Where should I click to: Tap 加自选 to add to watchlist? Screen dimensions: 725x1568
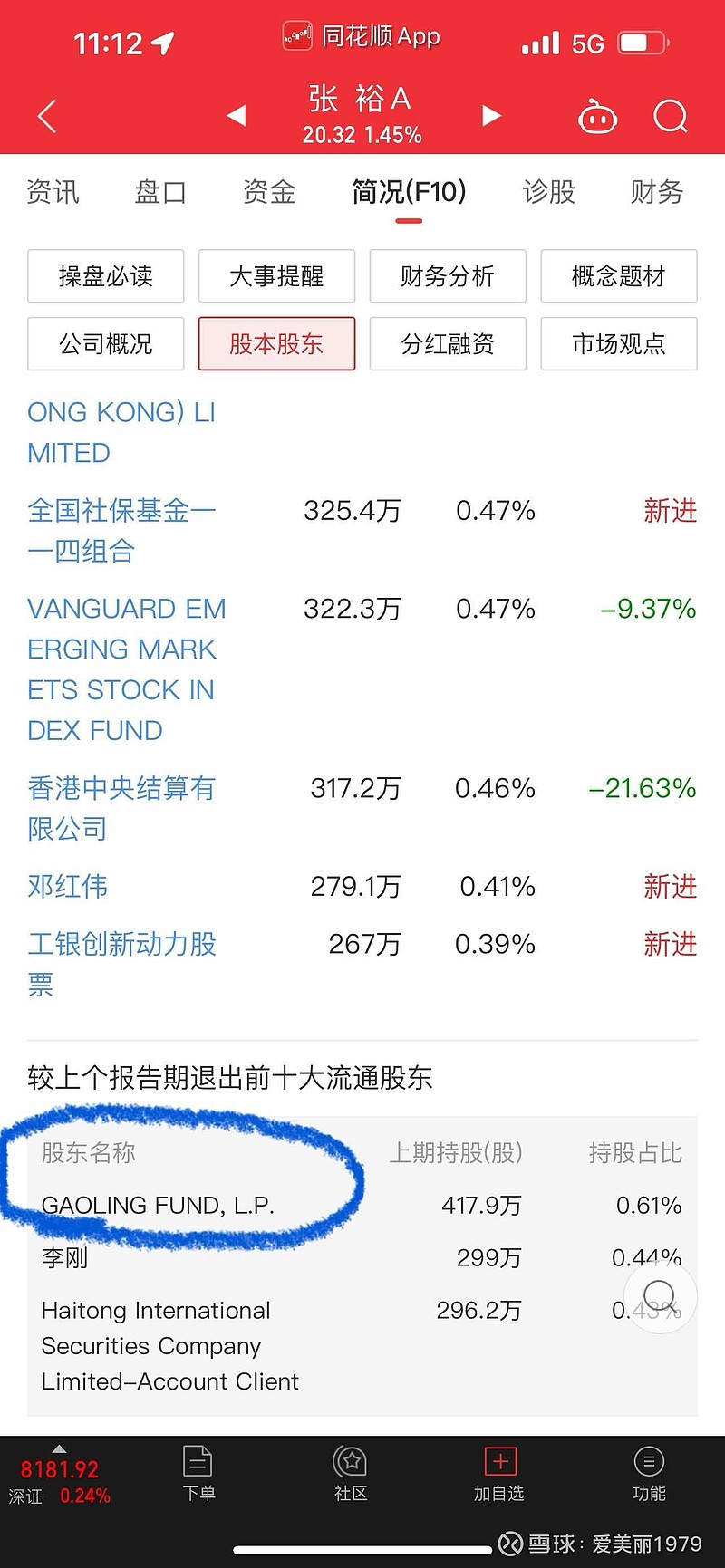(499, 1474)
